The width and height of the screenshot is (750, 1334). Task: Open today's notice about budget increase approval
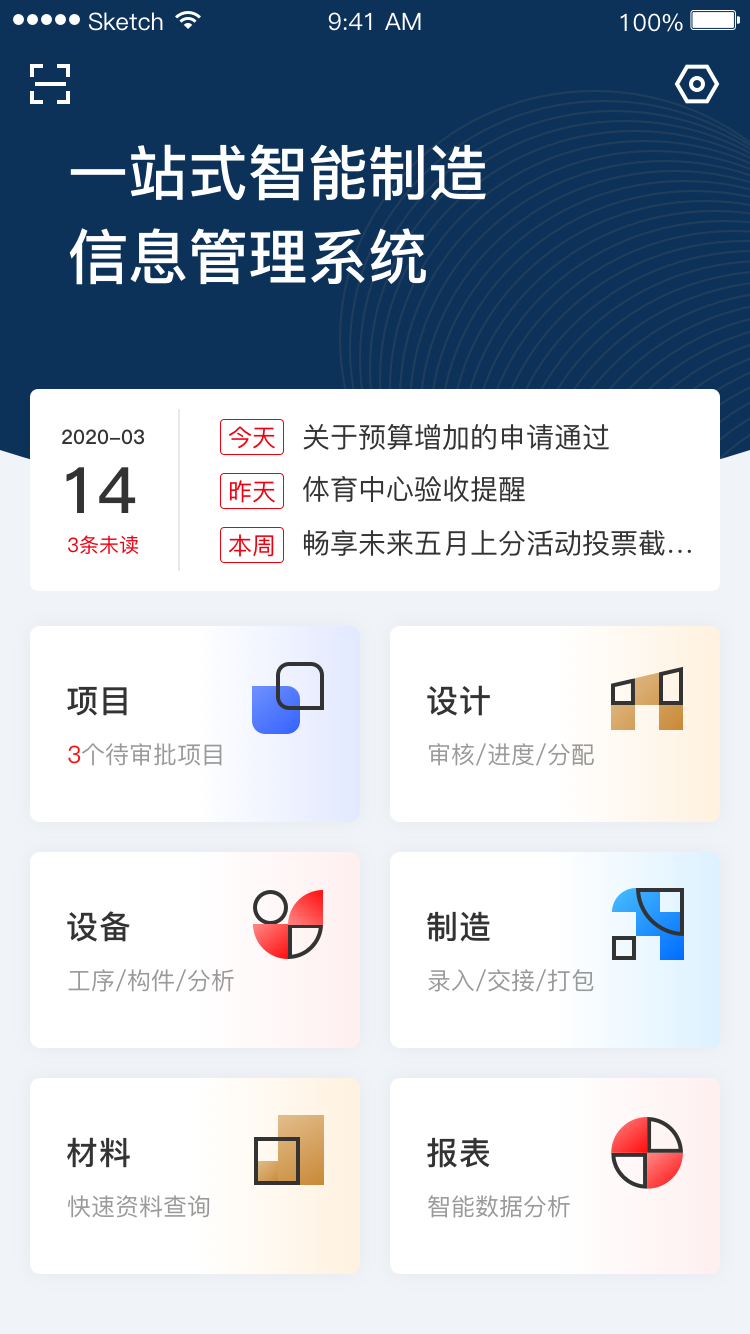click(456, 437)
